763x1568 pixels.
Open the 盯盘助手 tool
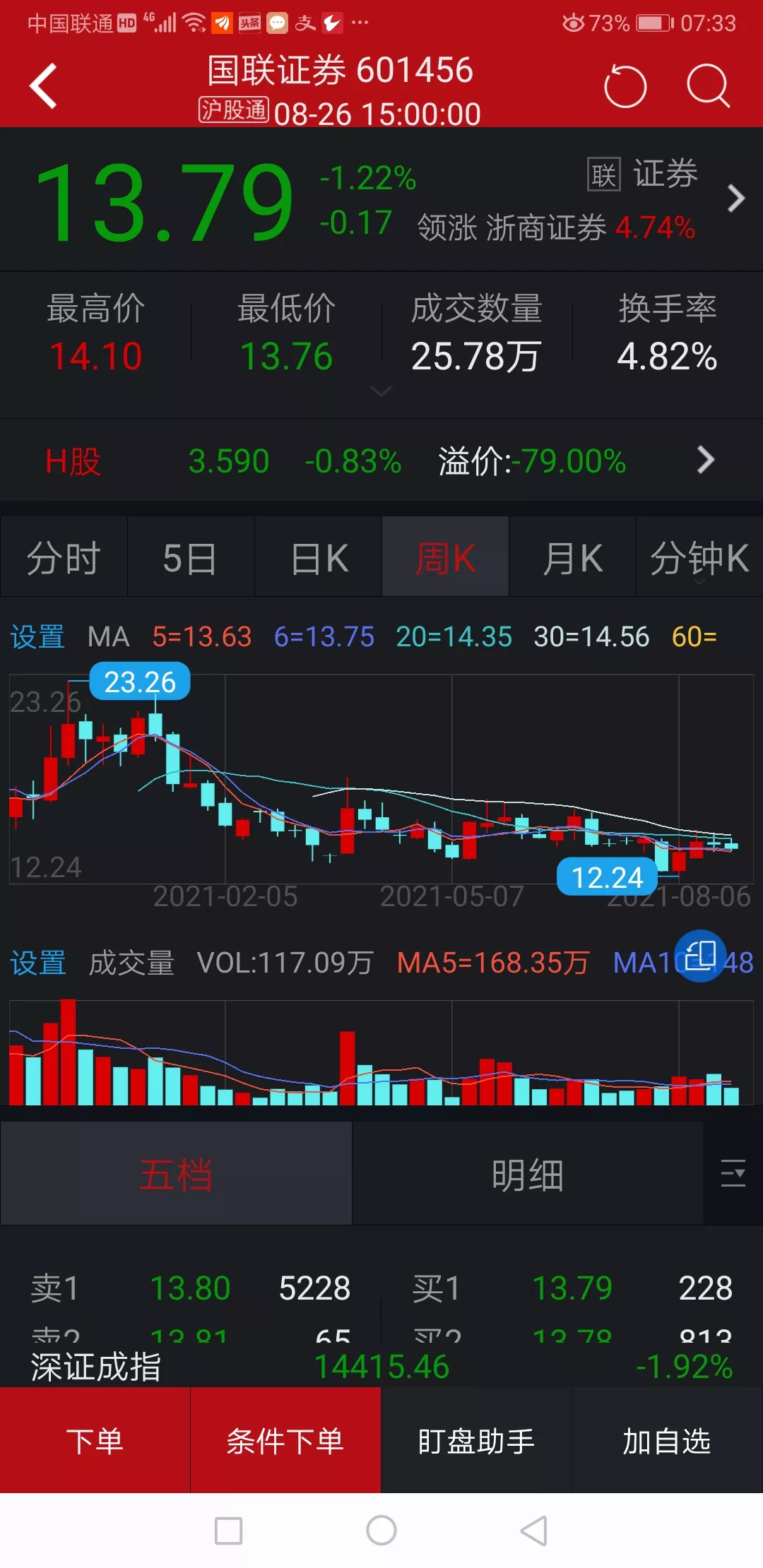point(476,1441)
